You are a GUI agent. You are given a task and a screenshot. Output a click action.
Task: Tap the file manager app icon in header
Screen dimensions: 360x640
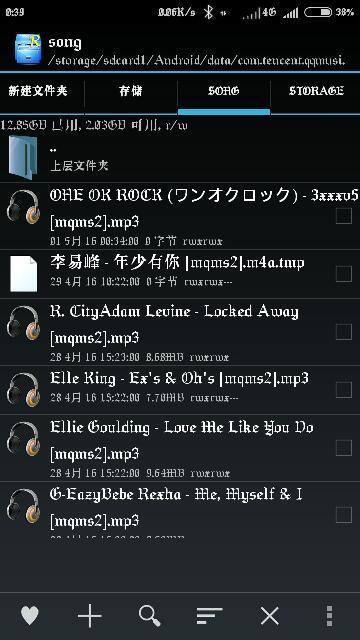pyautogui.click(x=28, y=49)
